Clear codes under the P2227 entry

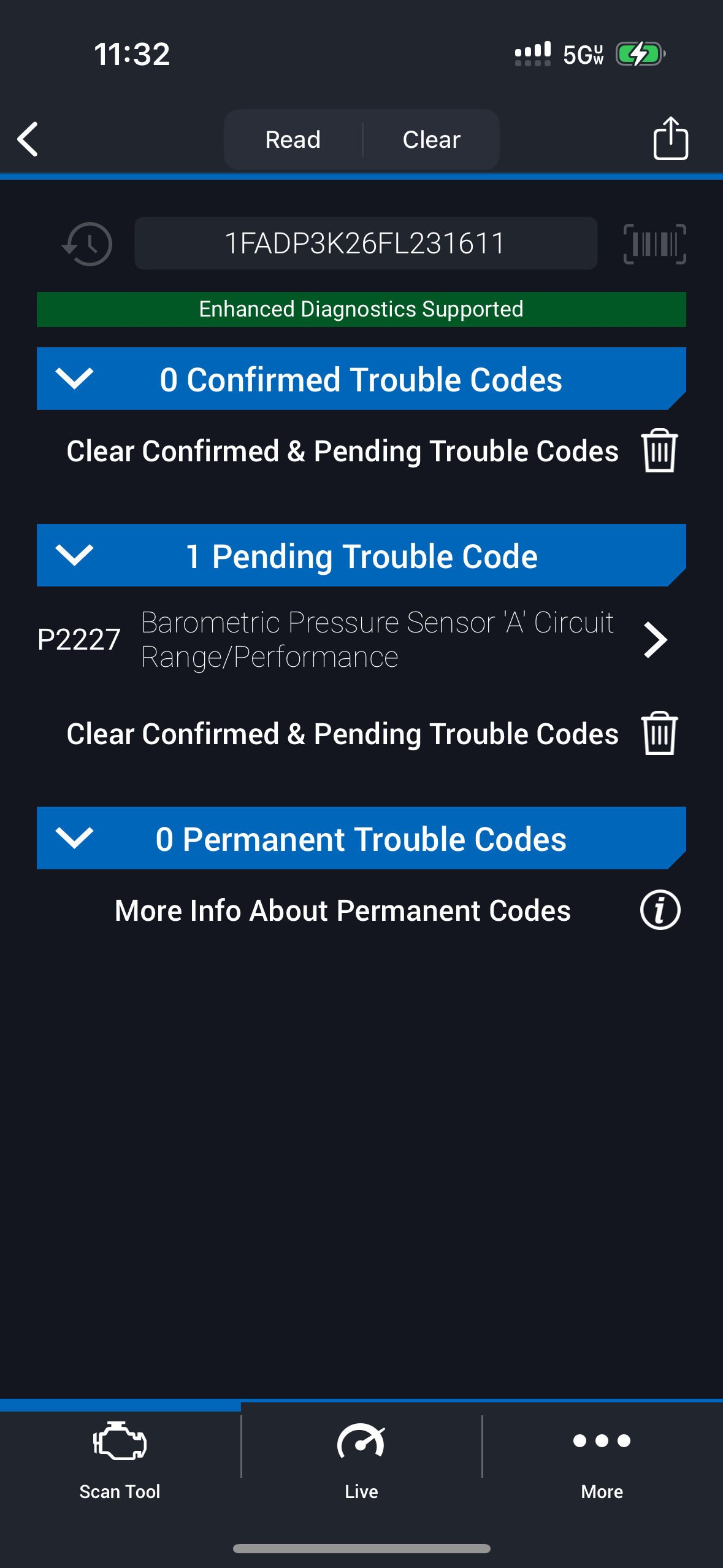pos(659,734)
